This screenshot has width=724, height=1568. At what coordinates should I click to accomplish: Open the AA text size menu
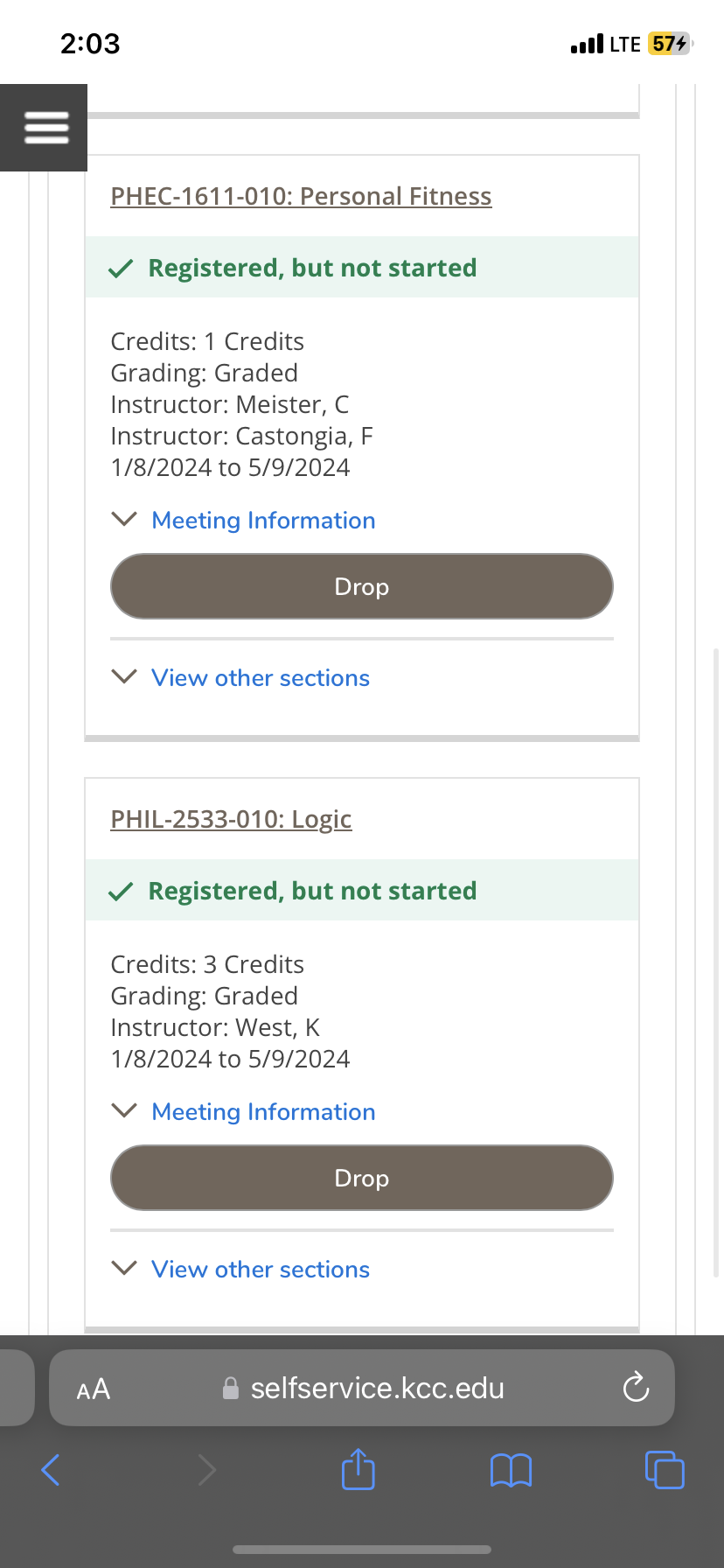click(93, 1389)
